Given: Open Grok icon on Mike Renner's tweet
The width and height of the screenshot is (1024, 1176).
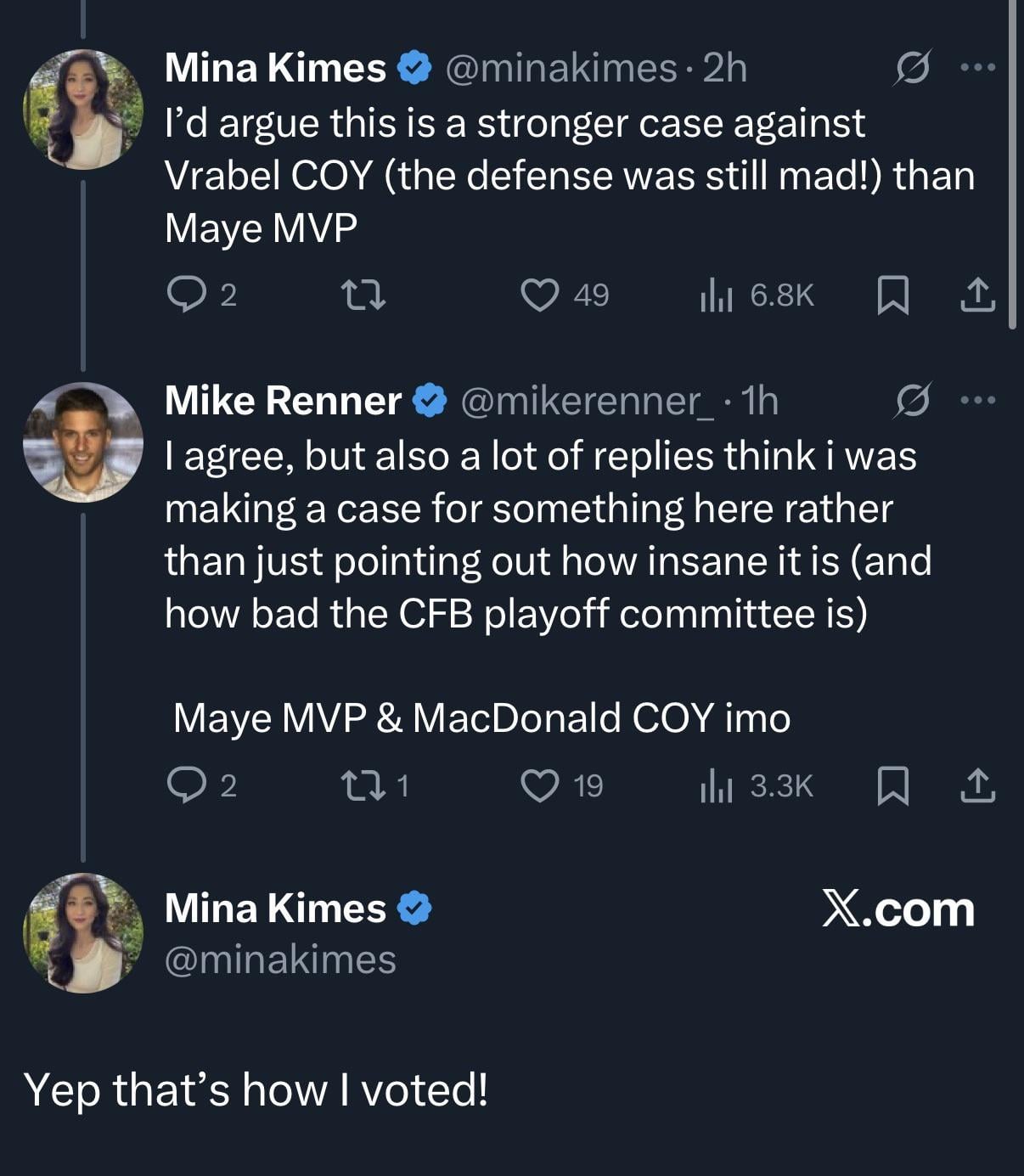Looking at the screenshot, I should (912, 400).
